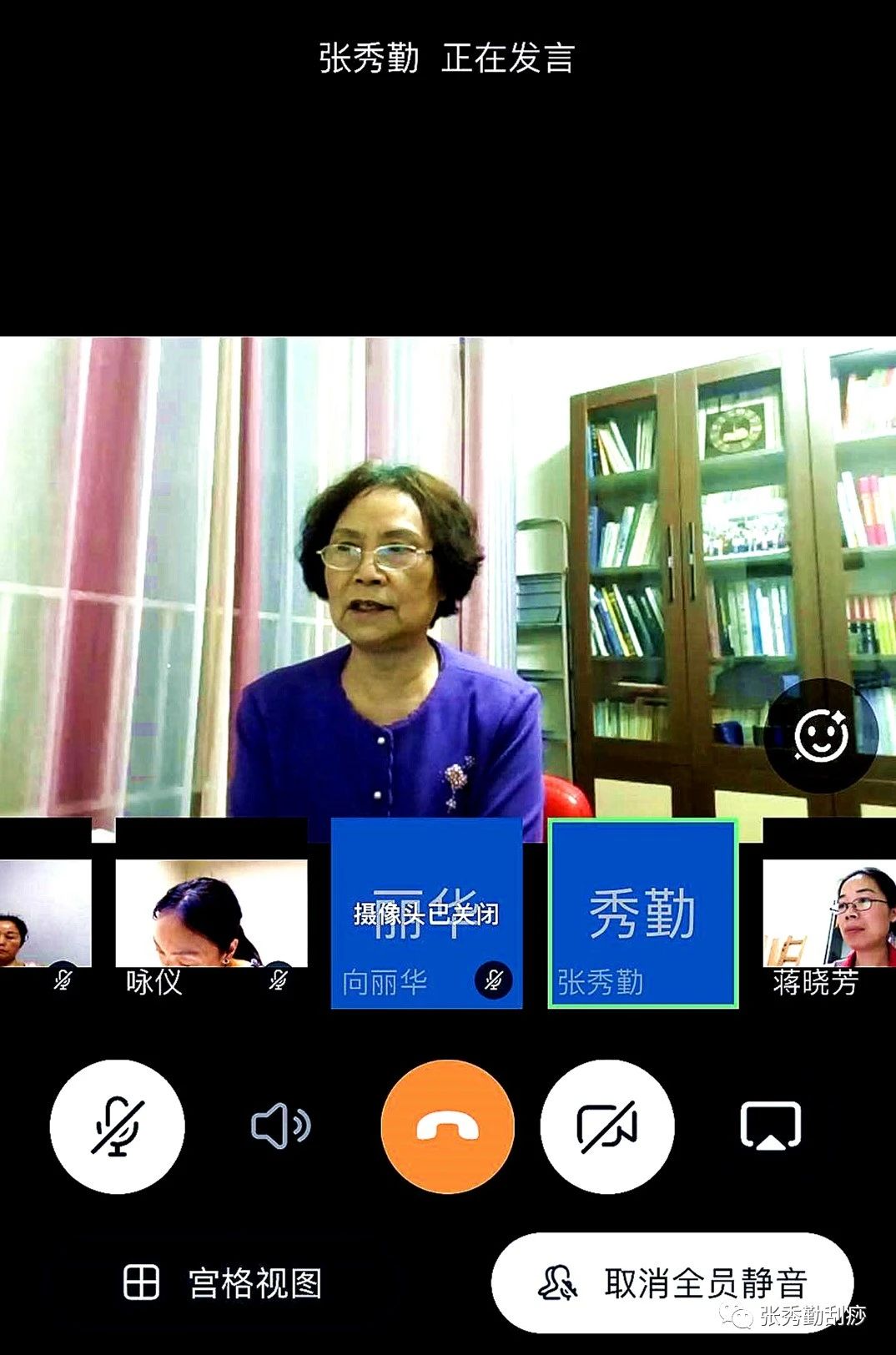
Task: Toggle the speaker output
Action: [x=280, y=1126]
